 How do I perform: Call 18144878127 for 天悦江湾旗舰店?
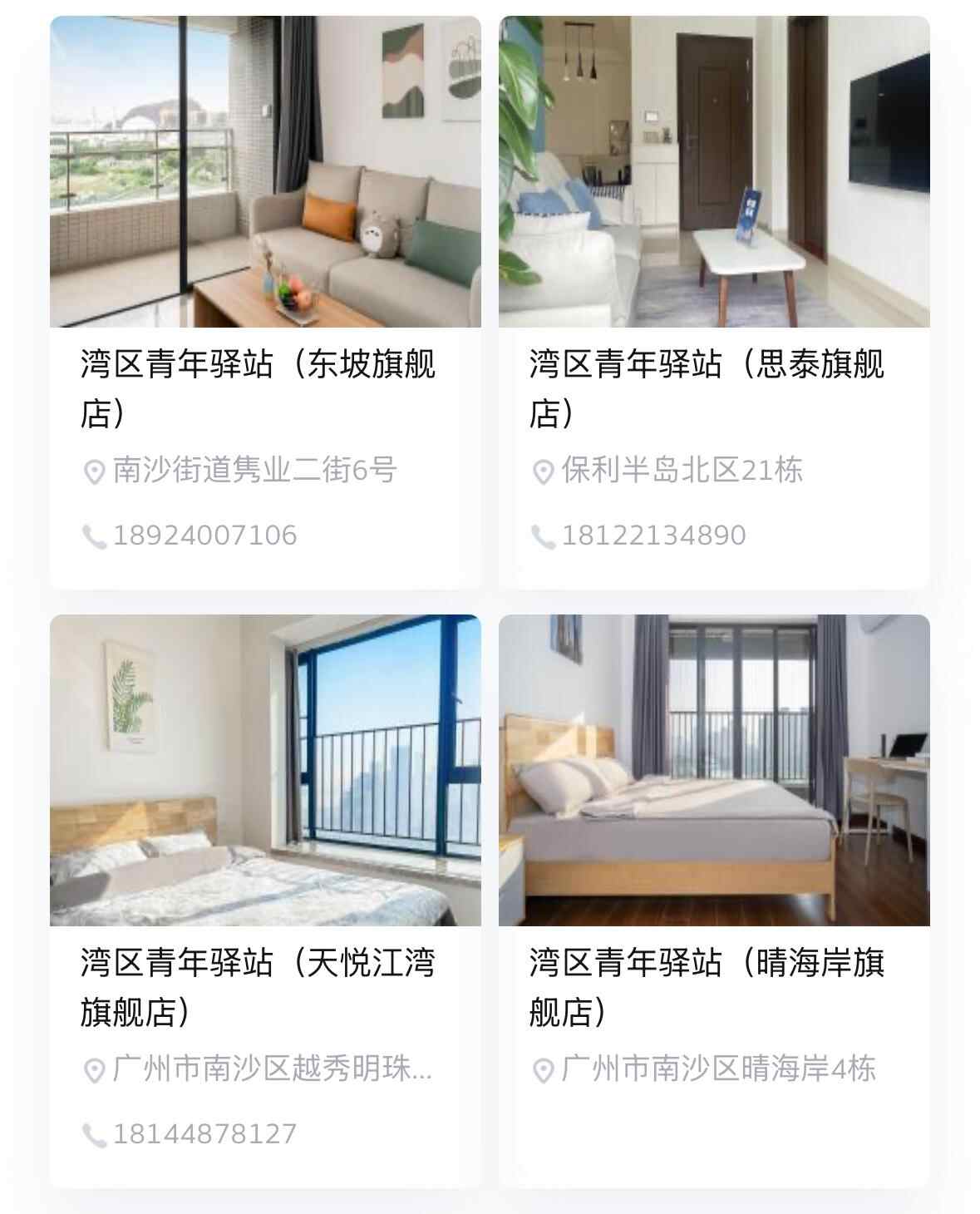pos(204,1134)
